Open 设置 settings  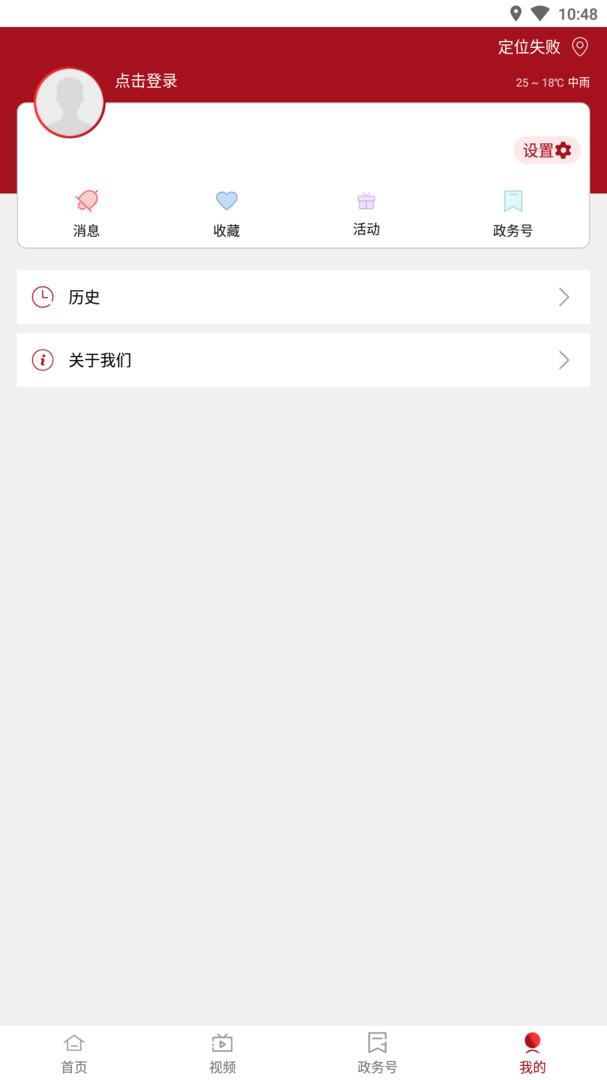click(x=547, y=150)
